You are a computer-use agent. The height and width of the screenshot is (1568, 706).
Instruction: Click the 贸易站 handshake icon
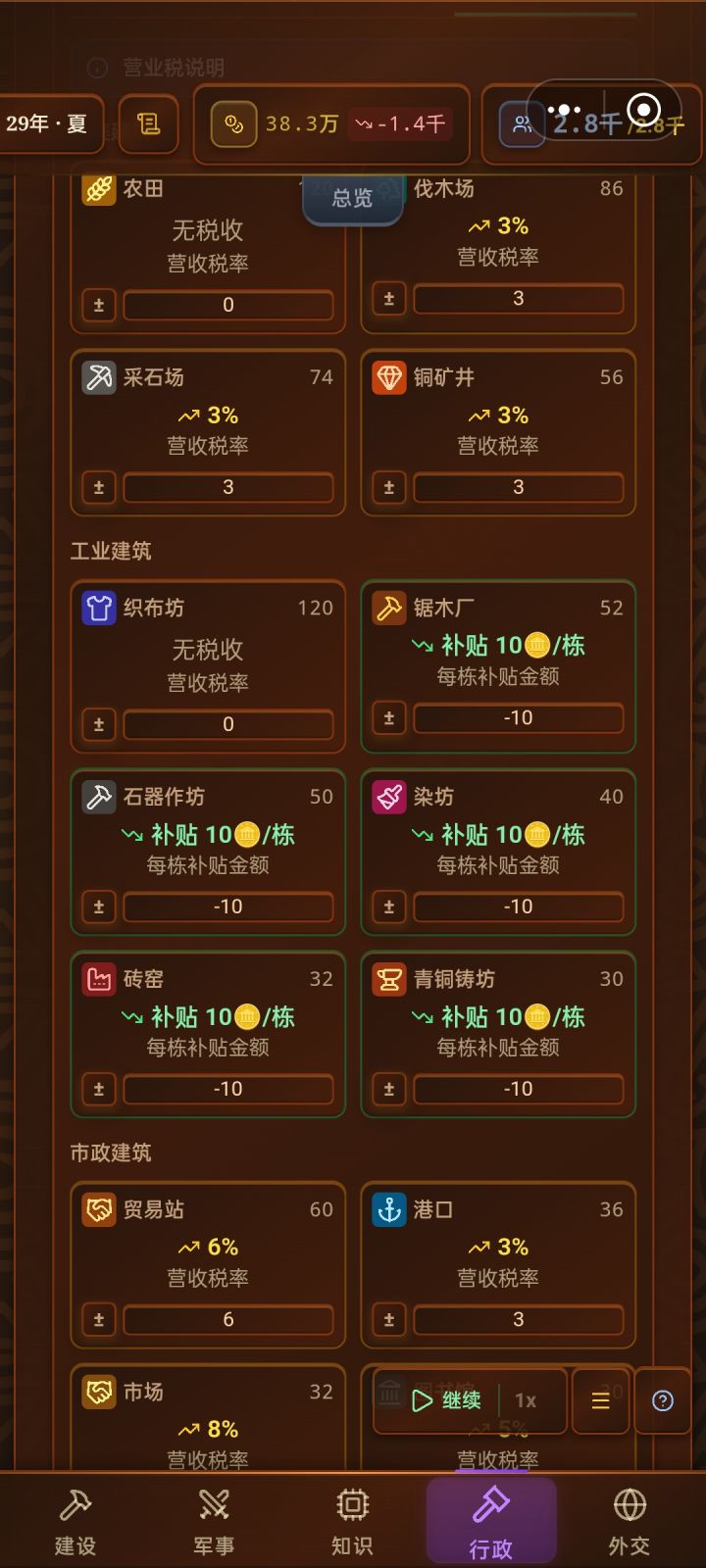(97, 1209)
